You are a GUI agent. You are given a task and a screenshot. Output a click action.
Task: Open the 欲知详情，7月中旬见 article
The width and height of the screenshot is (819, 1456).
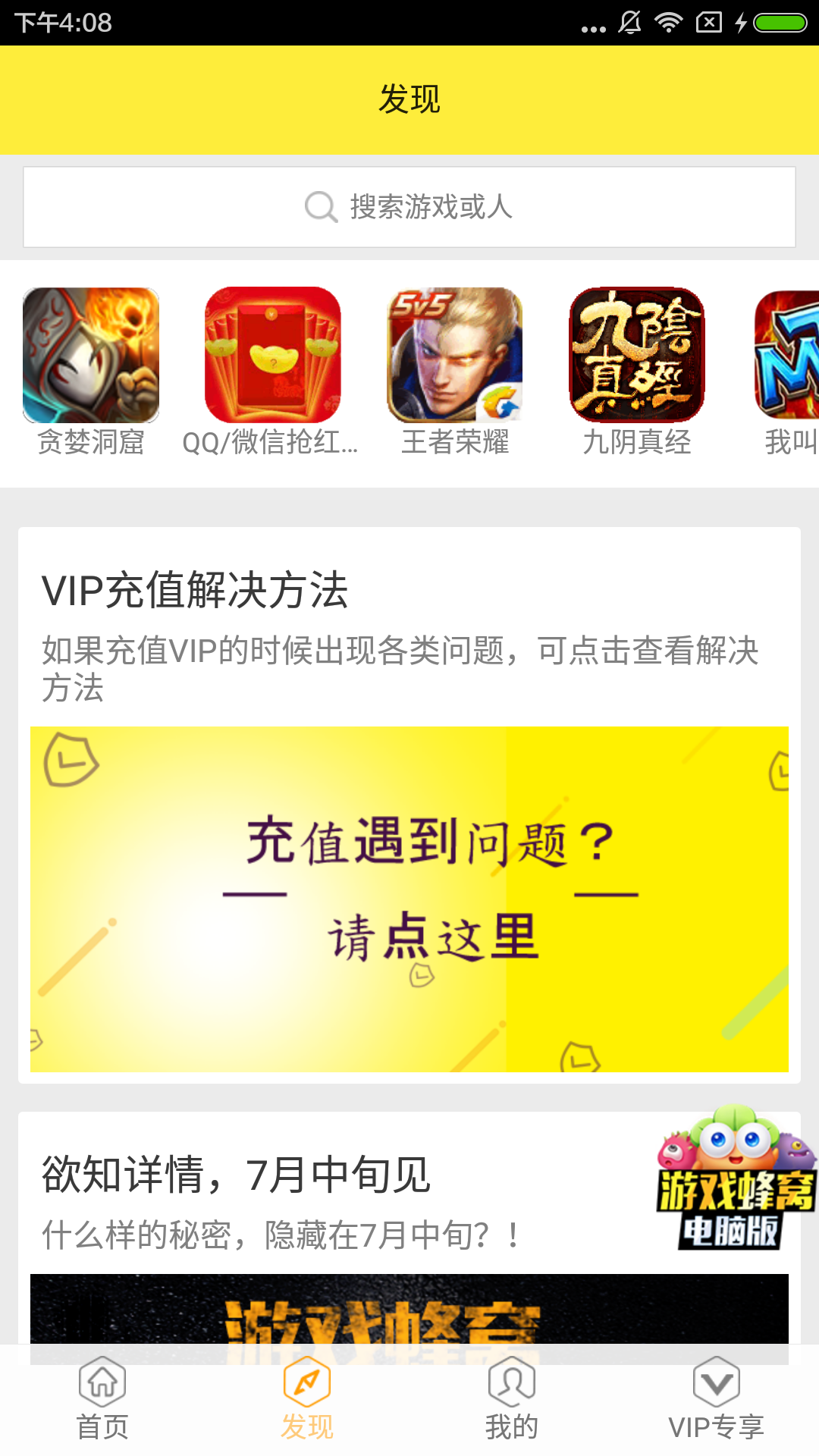click(x=303, y=1198)
